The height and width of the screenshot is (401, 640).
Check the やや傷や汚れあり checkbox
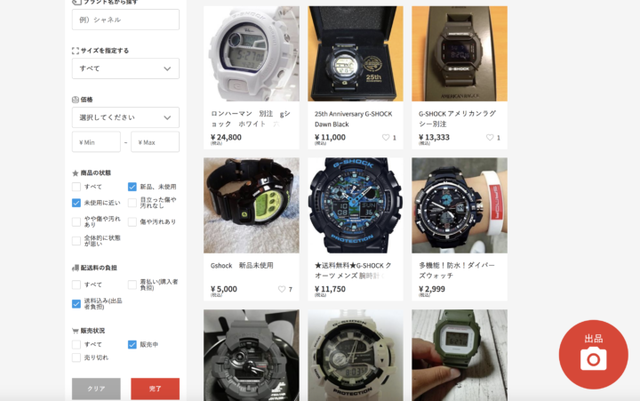[77, 222]
